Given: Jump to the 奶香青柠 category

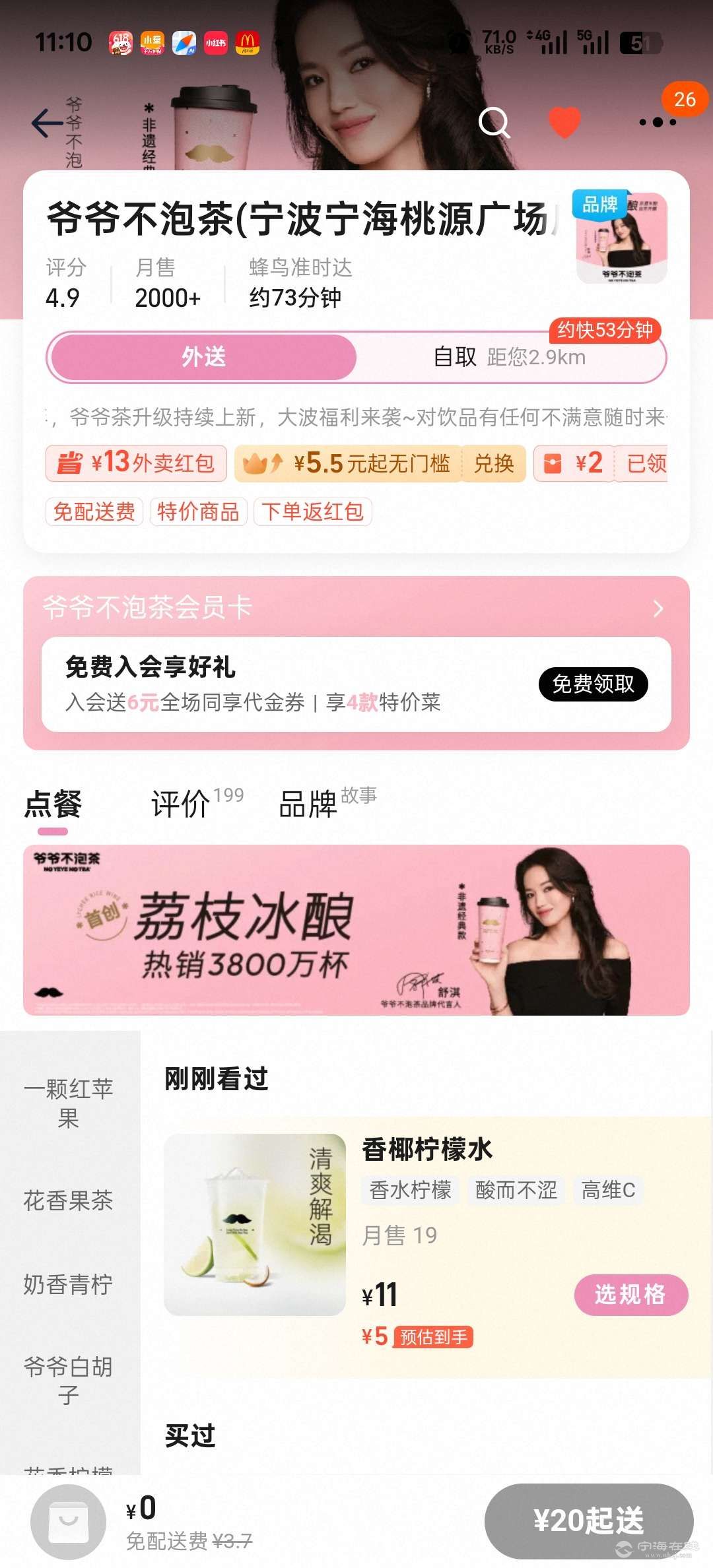Looking at the screenshot, I should pyautogui.click(x=69, y=1284).
